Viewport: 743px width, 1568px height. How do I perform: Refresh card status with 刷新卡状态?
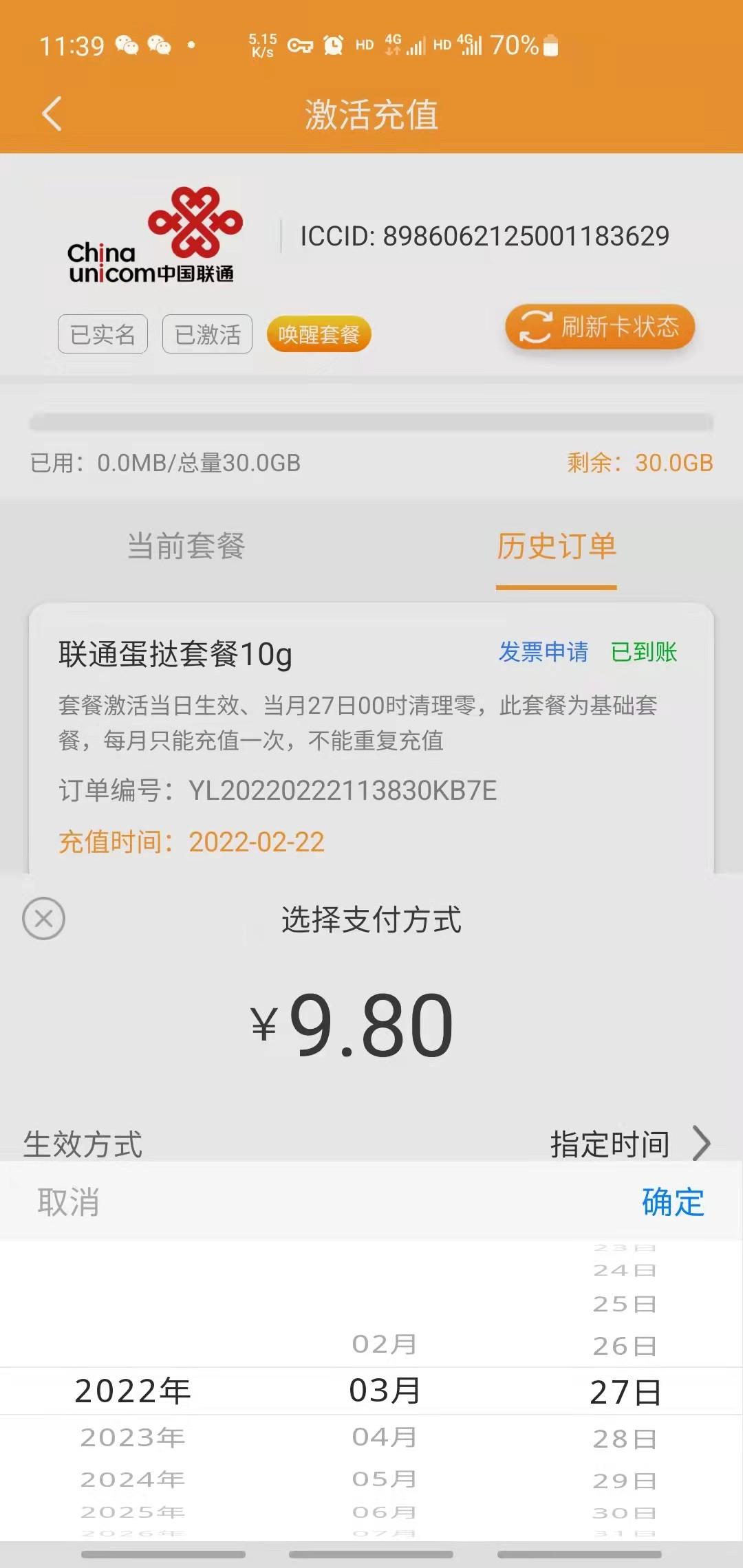point(600,327)
